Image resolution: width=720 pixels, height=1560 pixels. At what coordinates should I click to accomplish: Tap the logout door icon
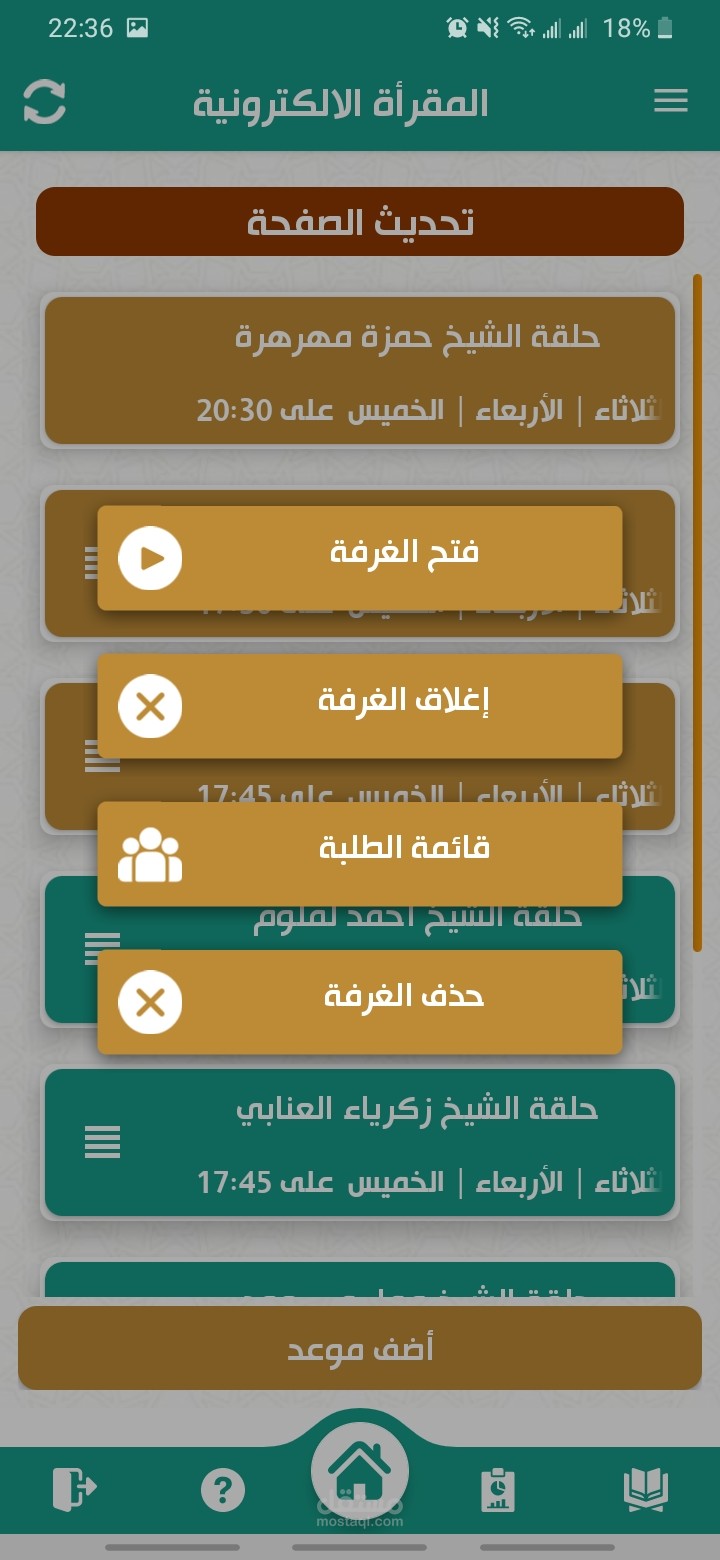(x=74, y=1489)
